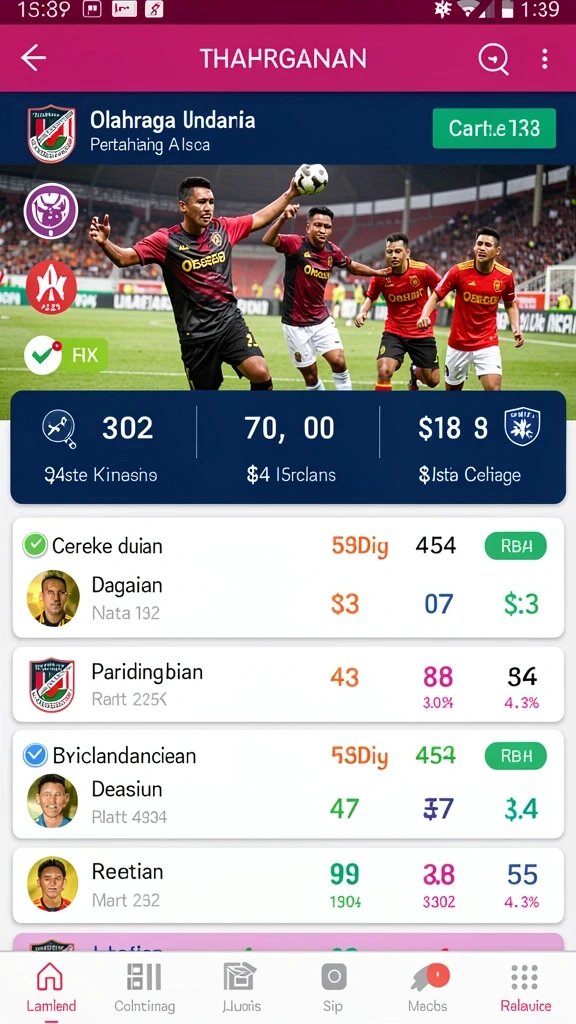
Task: Open the Deasiun row
Action: pos(288,803)
